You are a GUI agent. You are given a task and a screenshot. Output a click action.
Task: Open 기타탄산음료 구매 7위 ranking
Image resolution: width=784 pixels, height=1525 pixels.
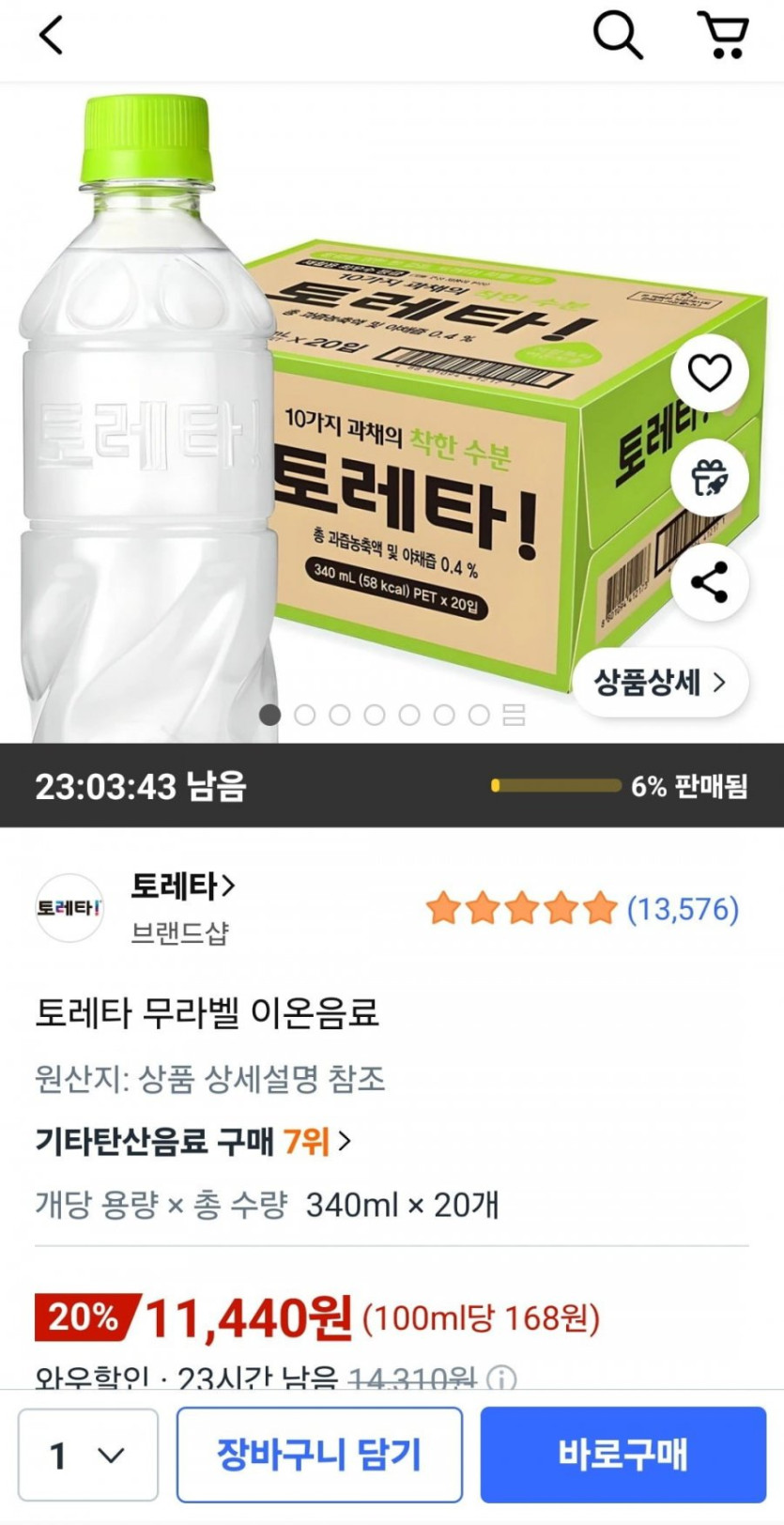point(192,1142)
